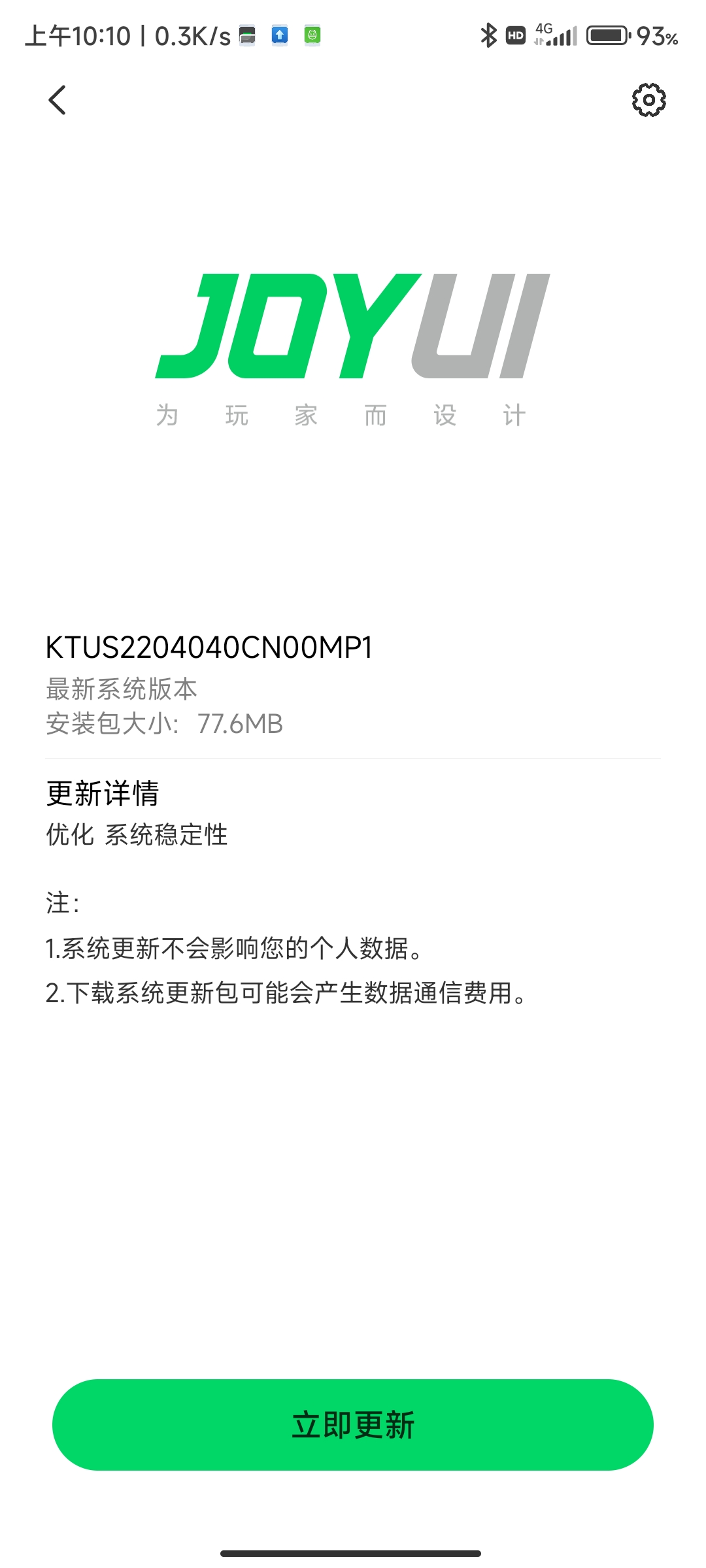
Task: Tap the 立即更新 button to update now
Action: 353,1424
